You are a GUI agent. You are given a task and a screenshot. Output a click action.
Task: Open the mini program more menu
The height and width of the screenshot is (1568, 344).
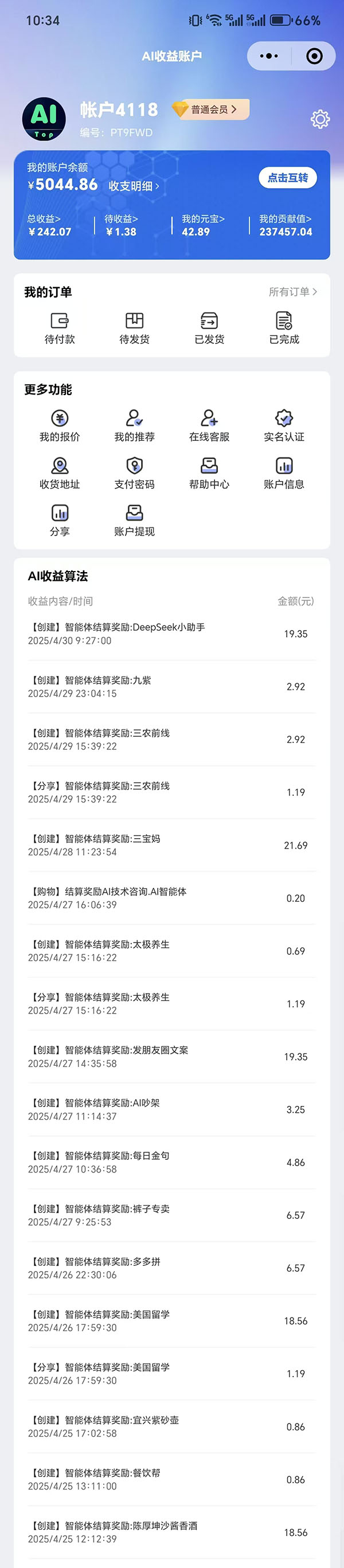click(268, 56)
